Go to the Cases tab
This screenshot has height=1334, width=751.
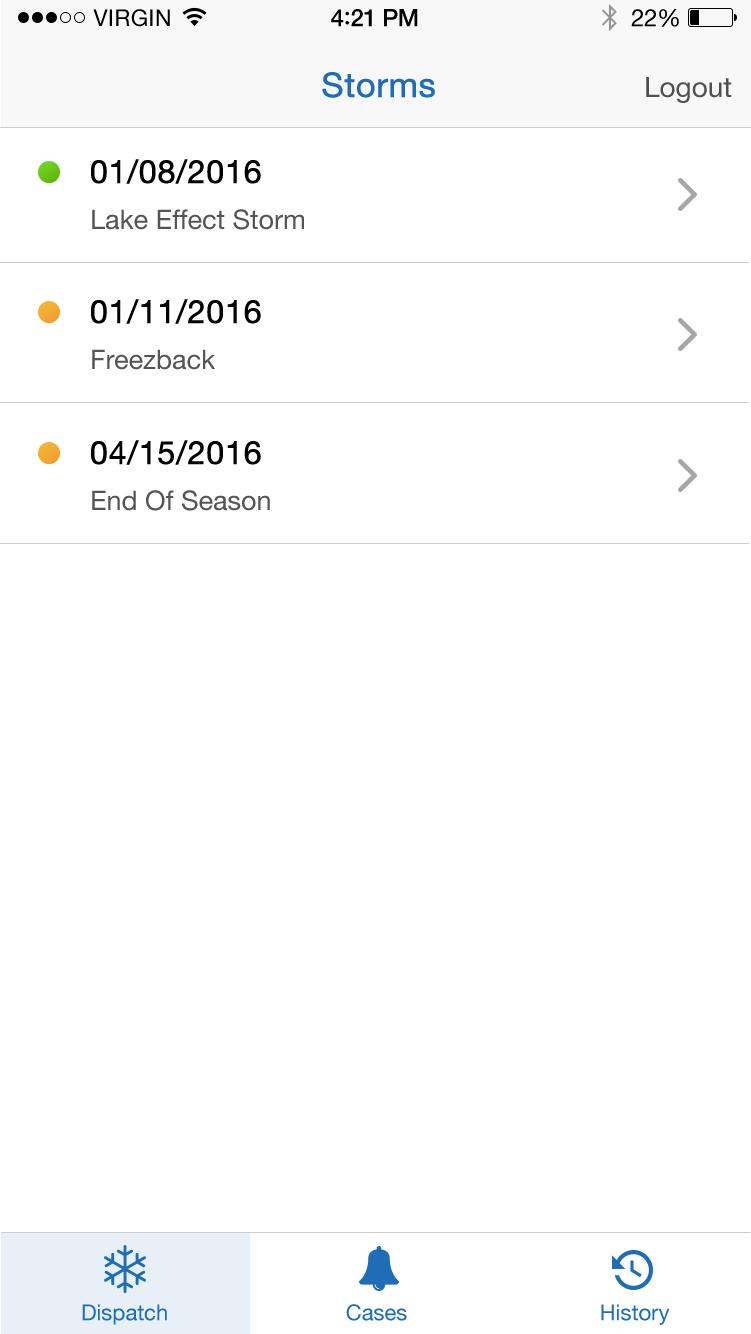[x=376, y=1284]
